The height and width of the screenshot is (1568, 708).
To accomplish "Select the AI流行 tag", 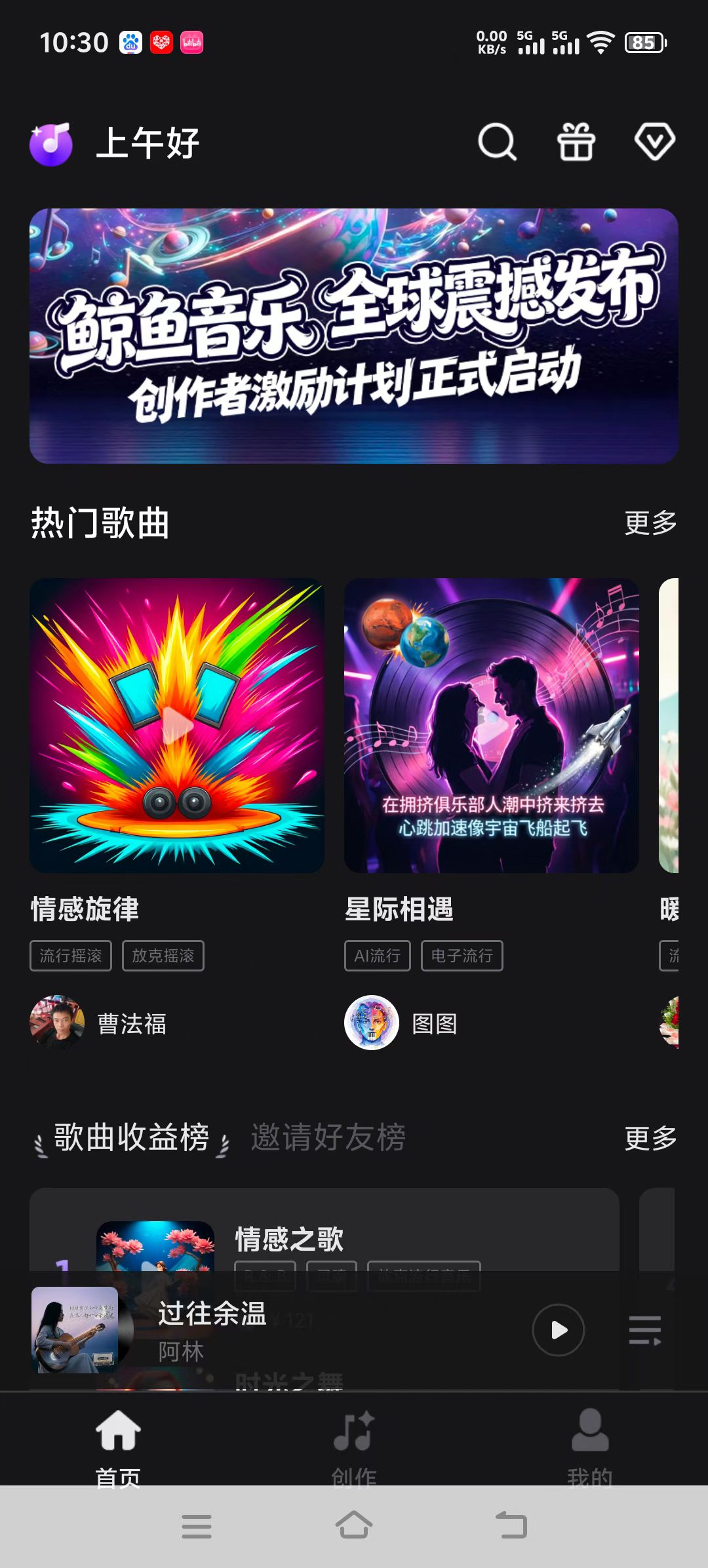I will point(378,956).
